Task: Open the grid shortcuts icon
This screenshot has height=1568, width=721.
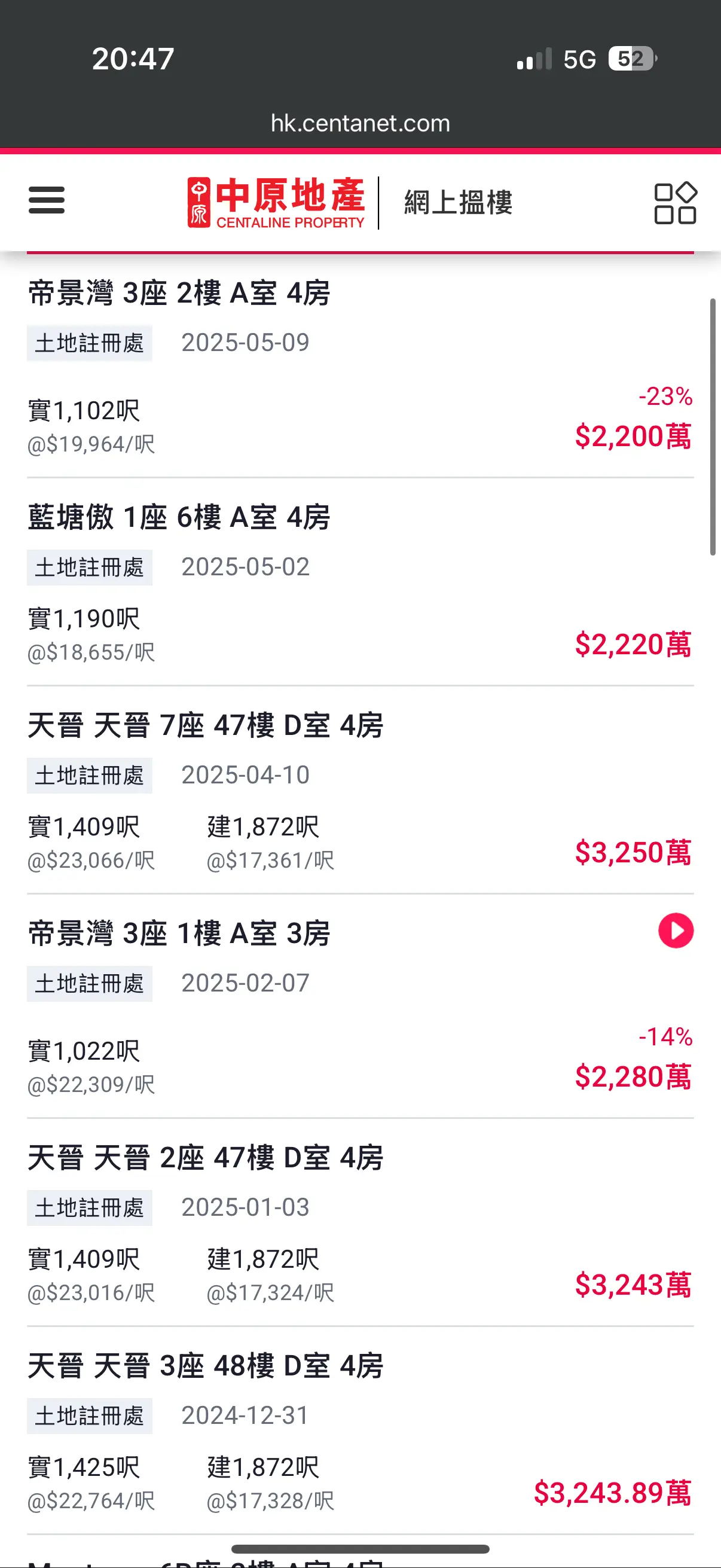Action: (x=676, y=203)
